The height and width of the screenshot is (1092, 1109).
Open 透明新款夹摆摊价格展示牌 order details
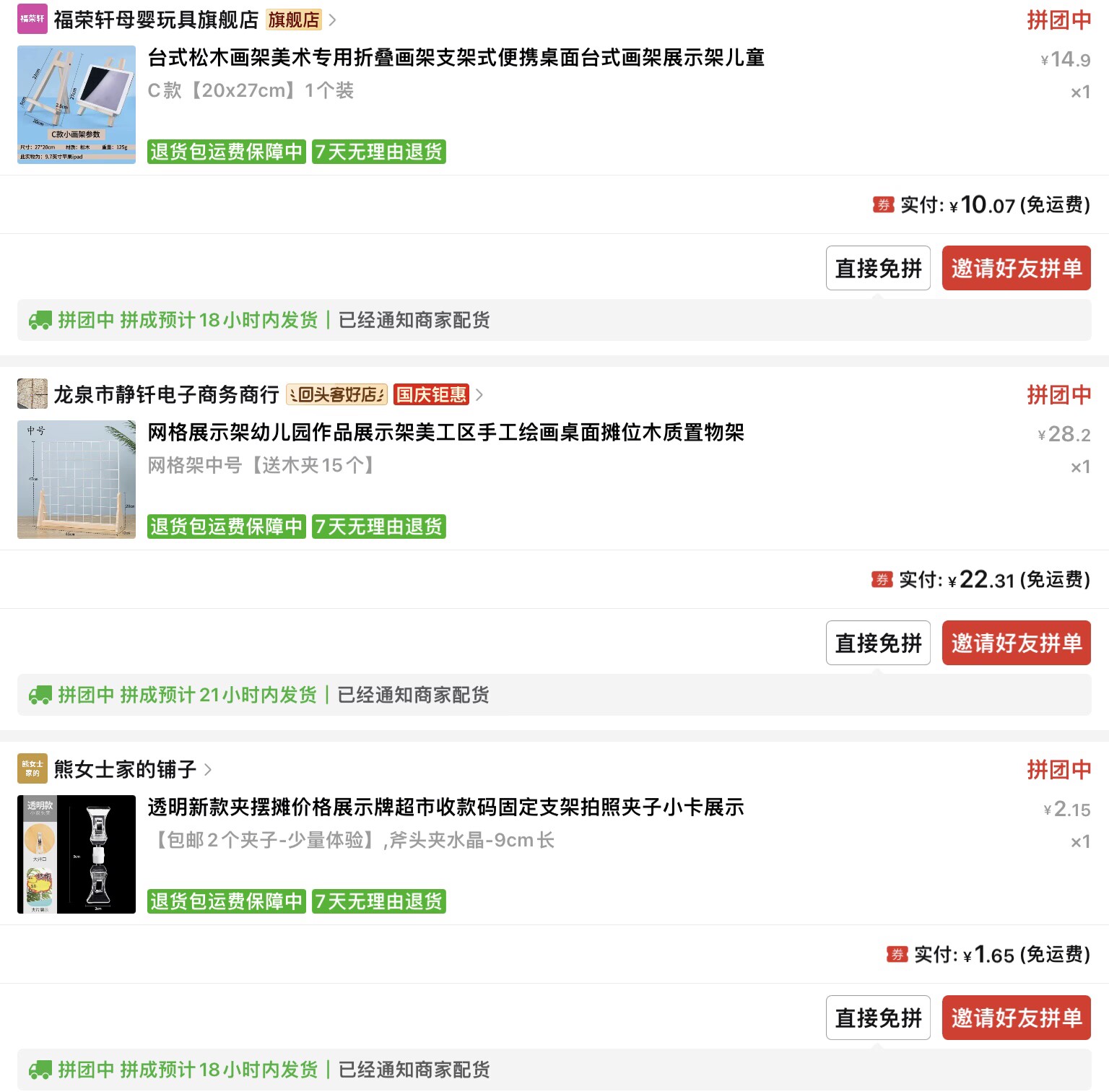tap(445, 807)
